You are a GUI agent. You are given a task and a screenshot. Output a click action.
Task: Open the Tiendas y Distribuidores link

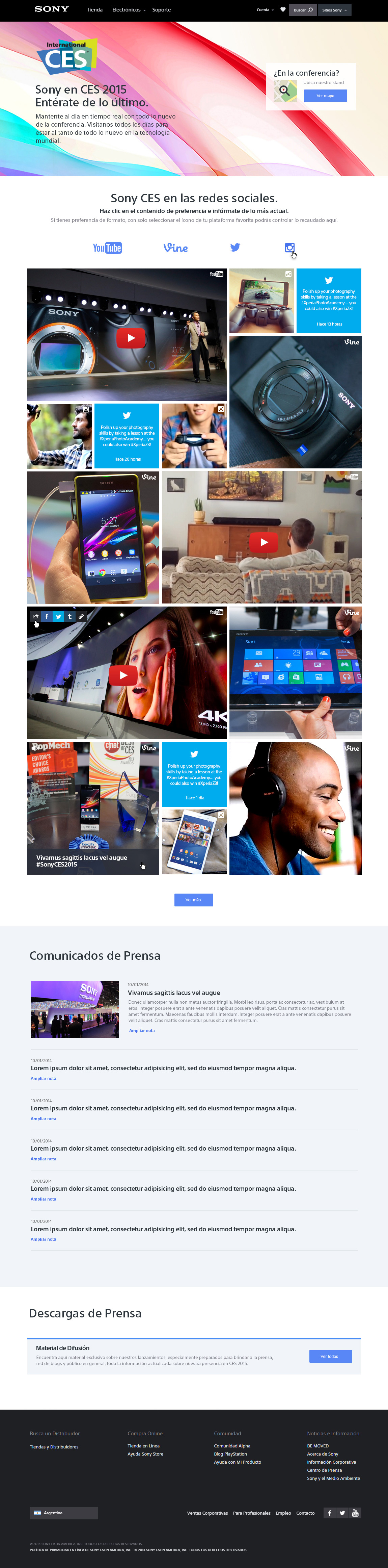coord(54,1447)
